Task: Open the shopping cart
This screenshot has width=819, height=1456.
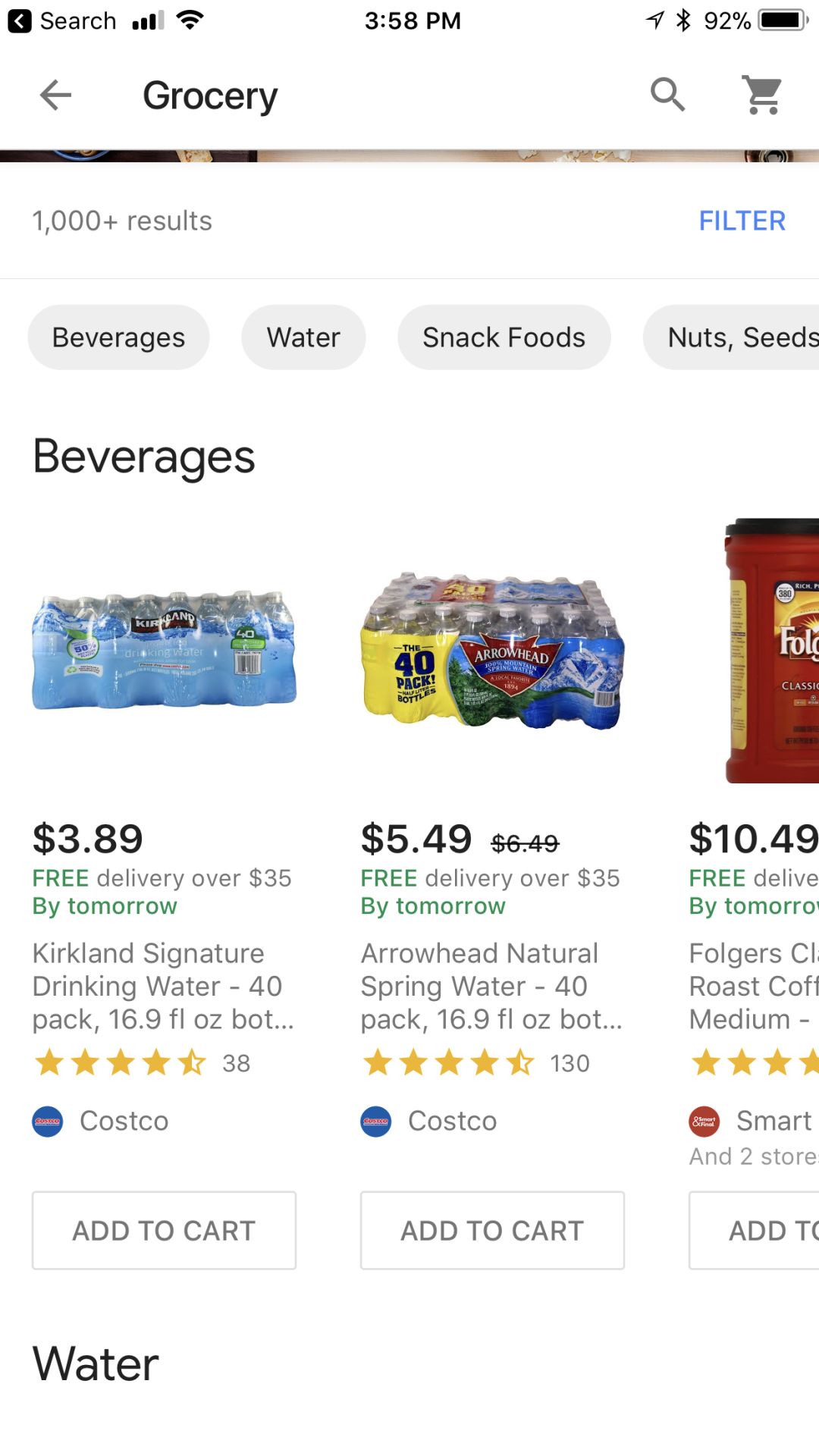Action: 762,95
